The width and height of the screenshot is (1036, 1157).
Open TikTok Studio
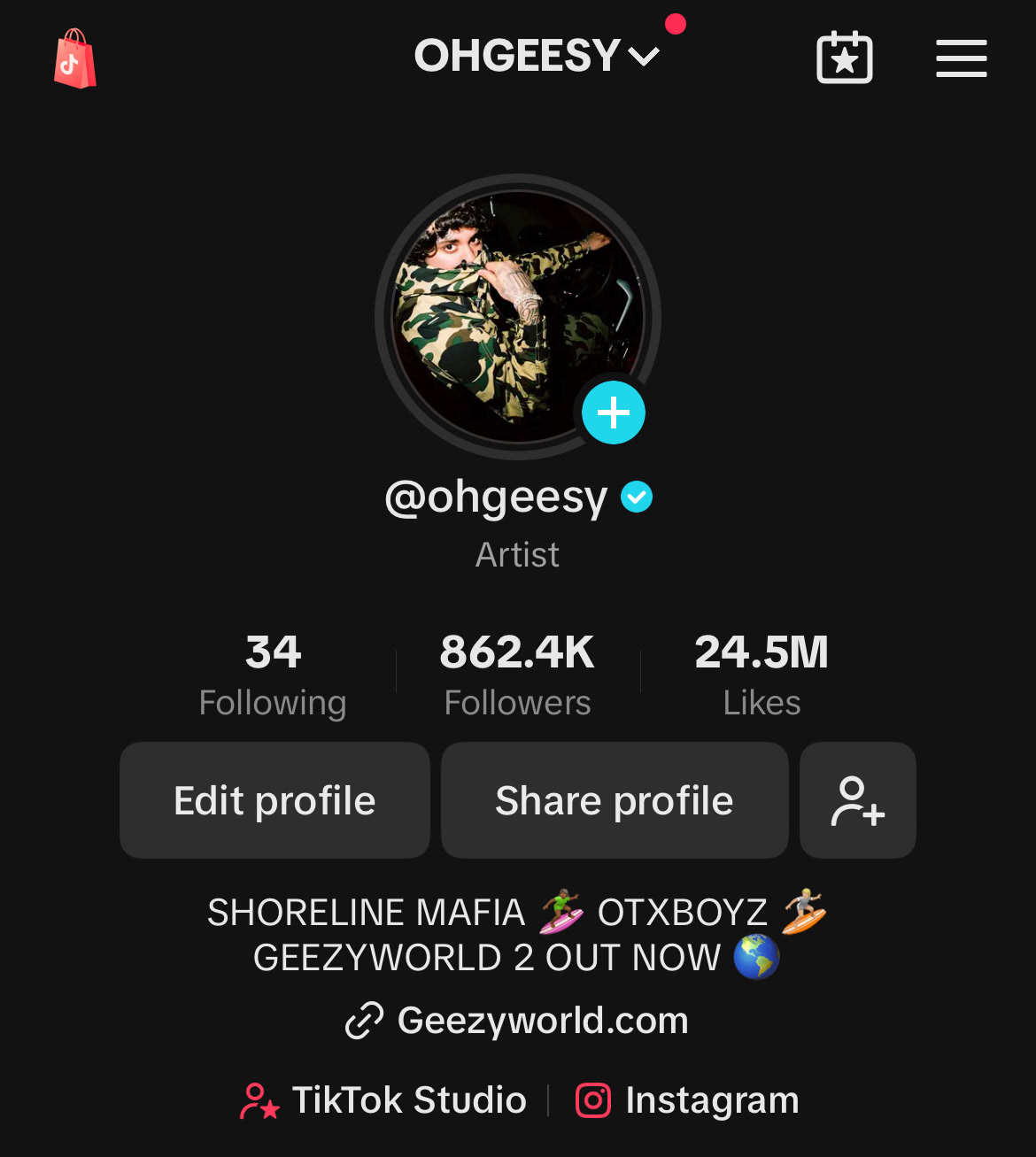384,1100
